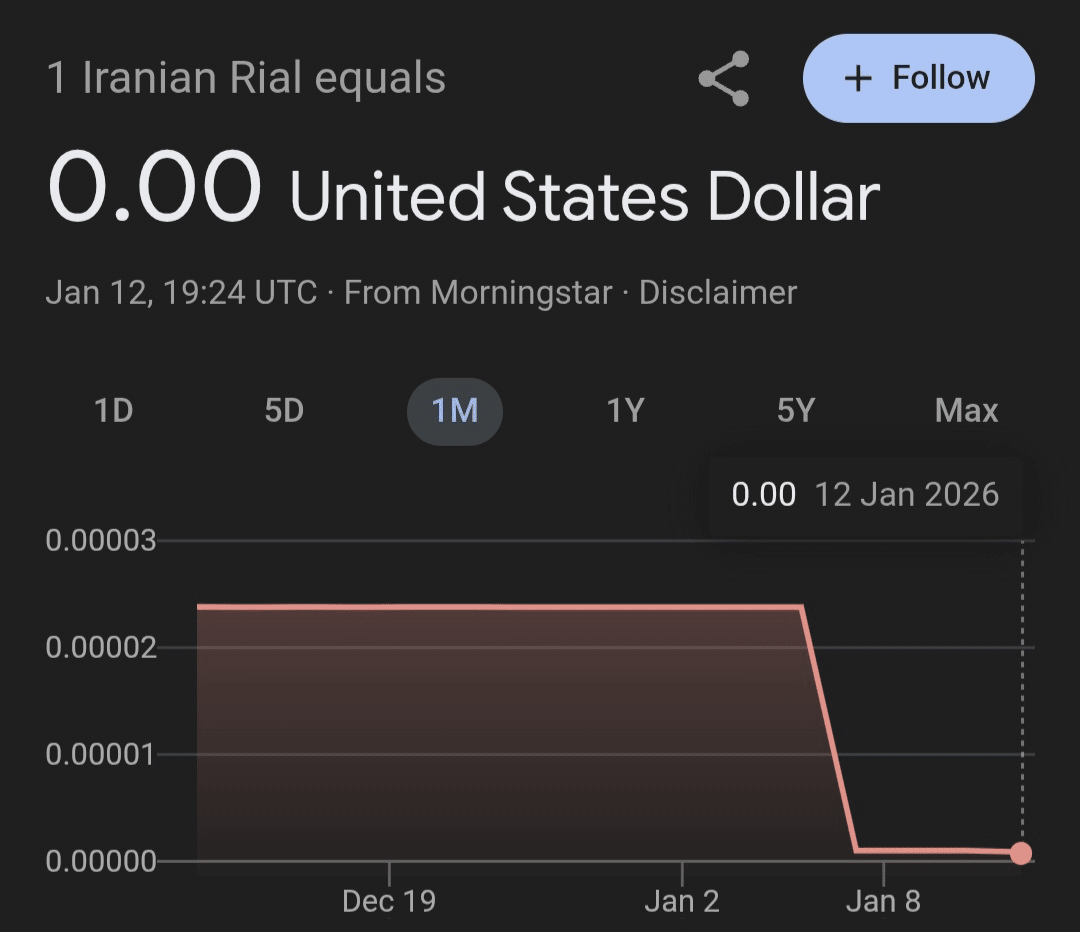Viewport: 1080px width, 932px height.
Task: Select the 1M time range
Action: coord(454,410)
